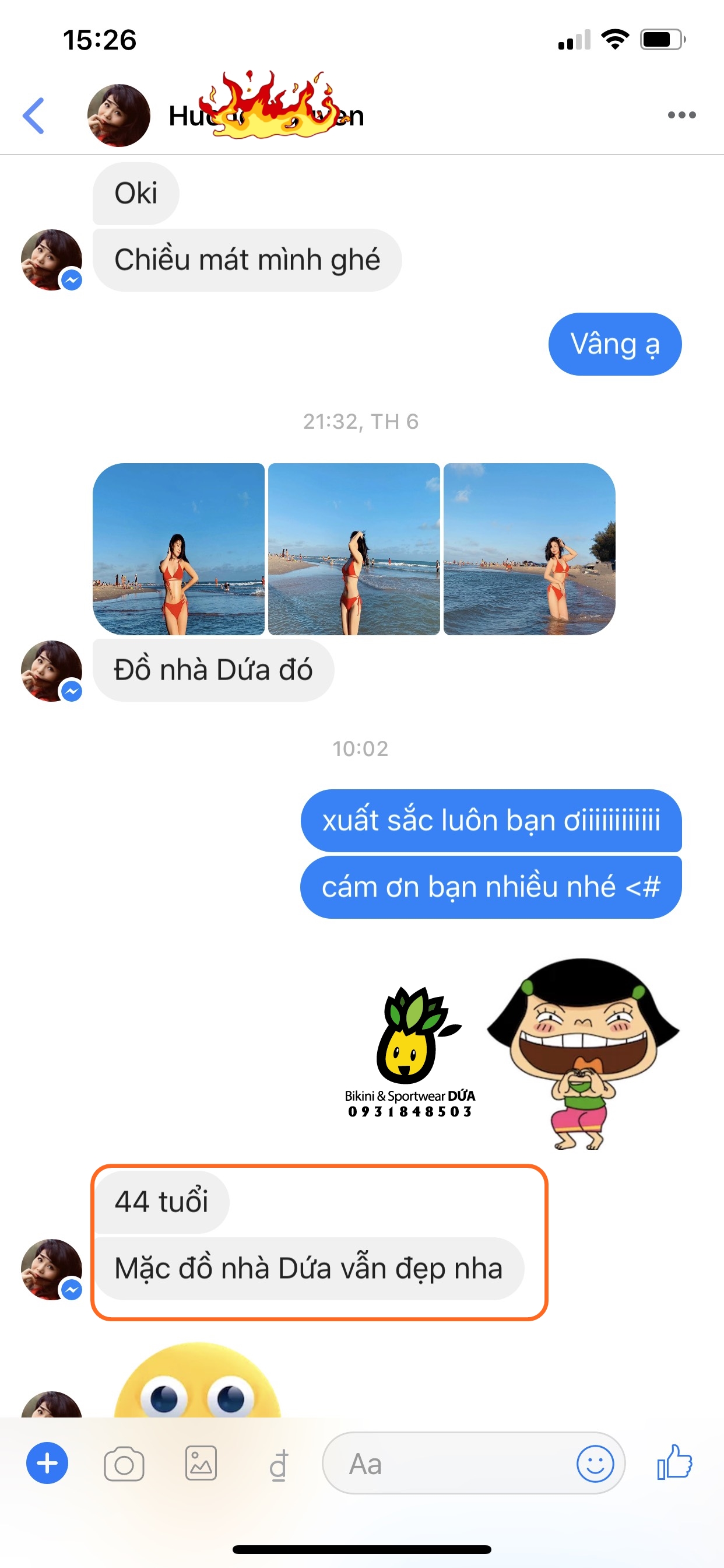Tap the plus button for more actions
The height and width of the screenshot is (1568, 724).
[x=47, y=1462]
